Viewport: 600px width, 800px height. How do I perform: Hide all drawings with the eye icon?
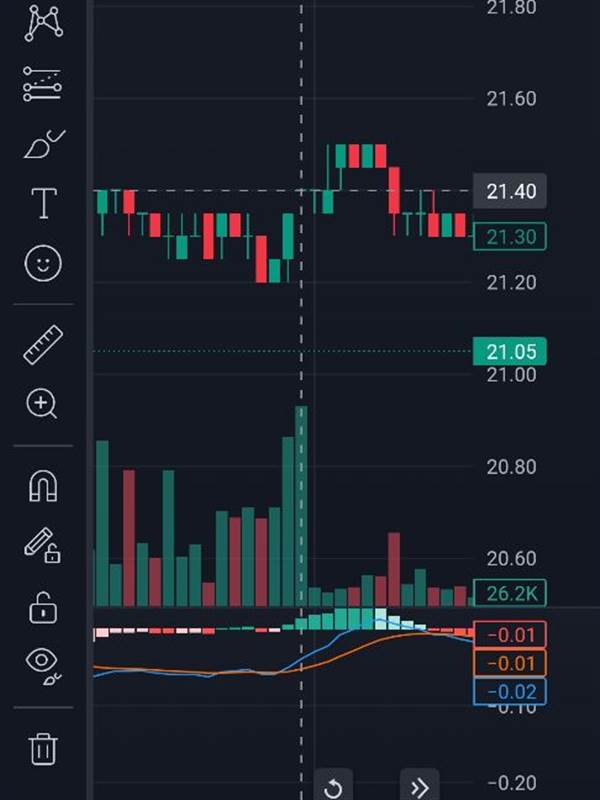pyautogui.click(x=43, y=665)
